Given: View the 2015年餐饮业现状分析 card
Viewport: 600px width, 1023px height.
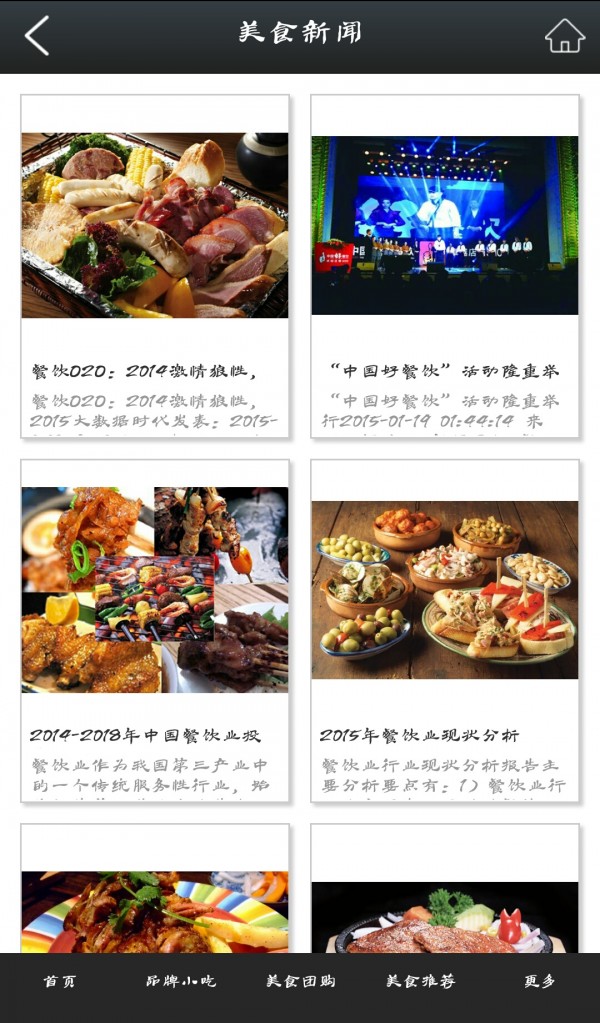Looking at the screenshot, I should coord(445,631).
